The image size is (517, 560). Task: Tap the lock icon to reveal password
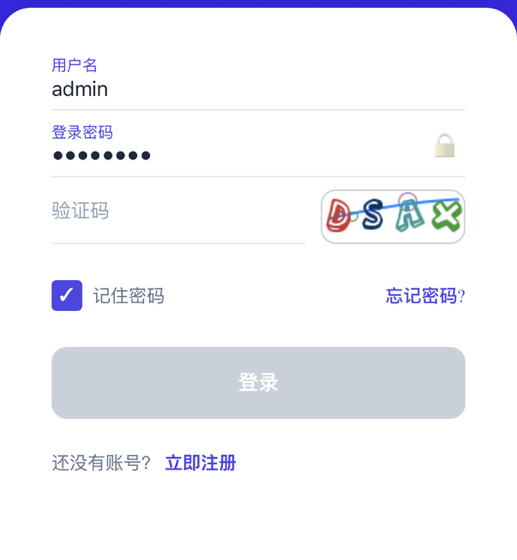pyautogui.click(x=445, y=145)
